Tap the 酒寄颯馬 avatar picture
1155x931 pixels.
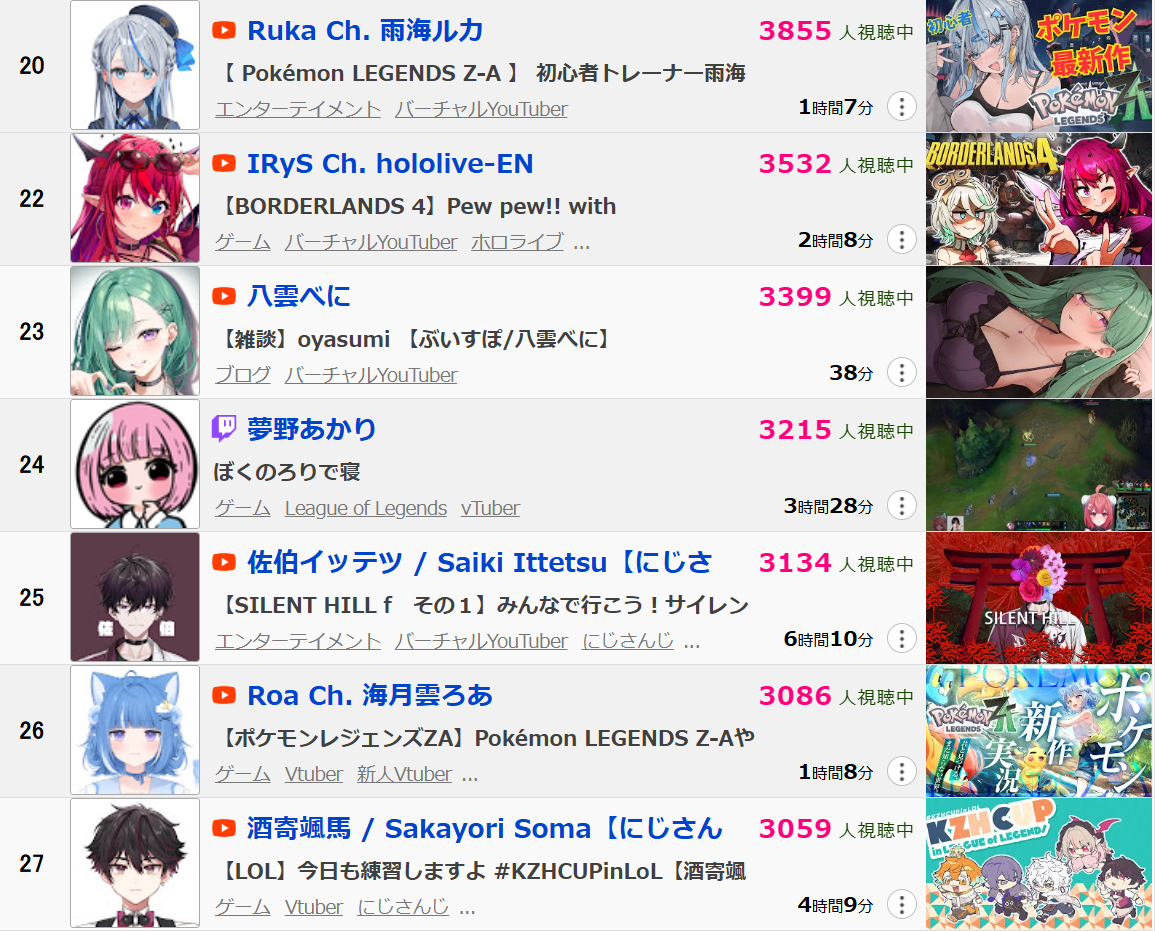click(x=135, y=863)
